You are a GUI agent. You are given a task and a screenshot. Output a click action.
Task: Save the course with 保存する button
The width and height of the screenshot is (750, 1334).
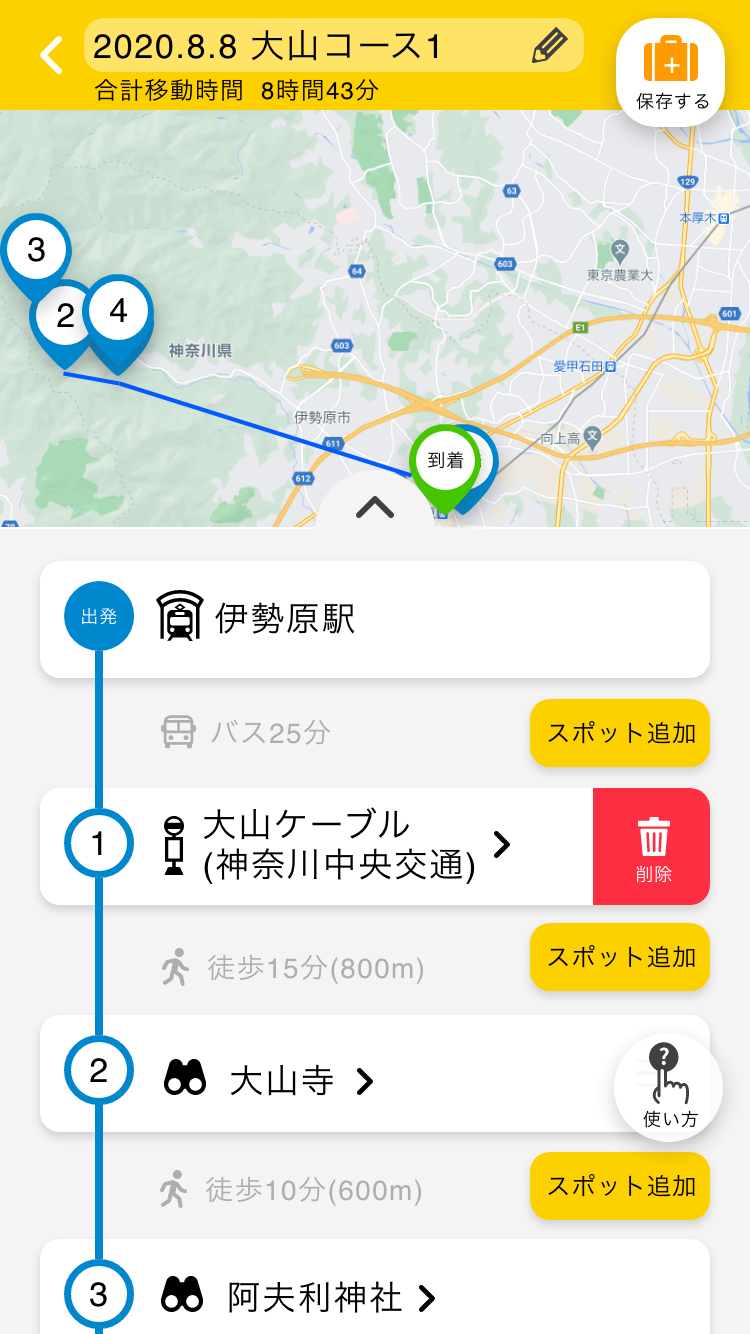[x=671, y=73]
